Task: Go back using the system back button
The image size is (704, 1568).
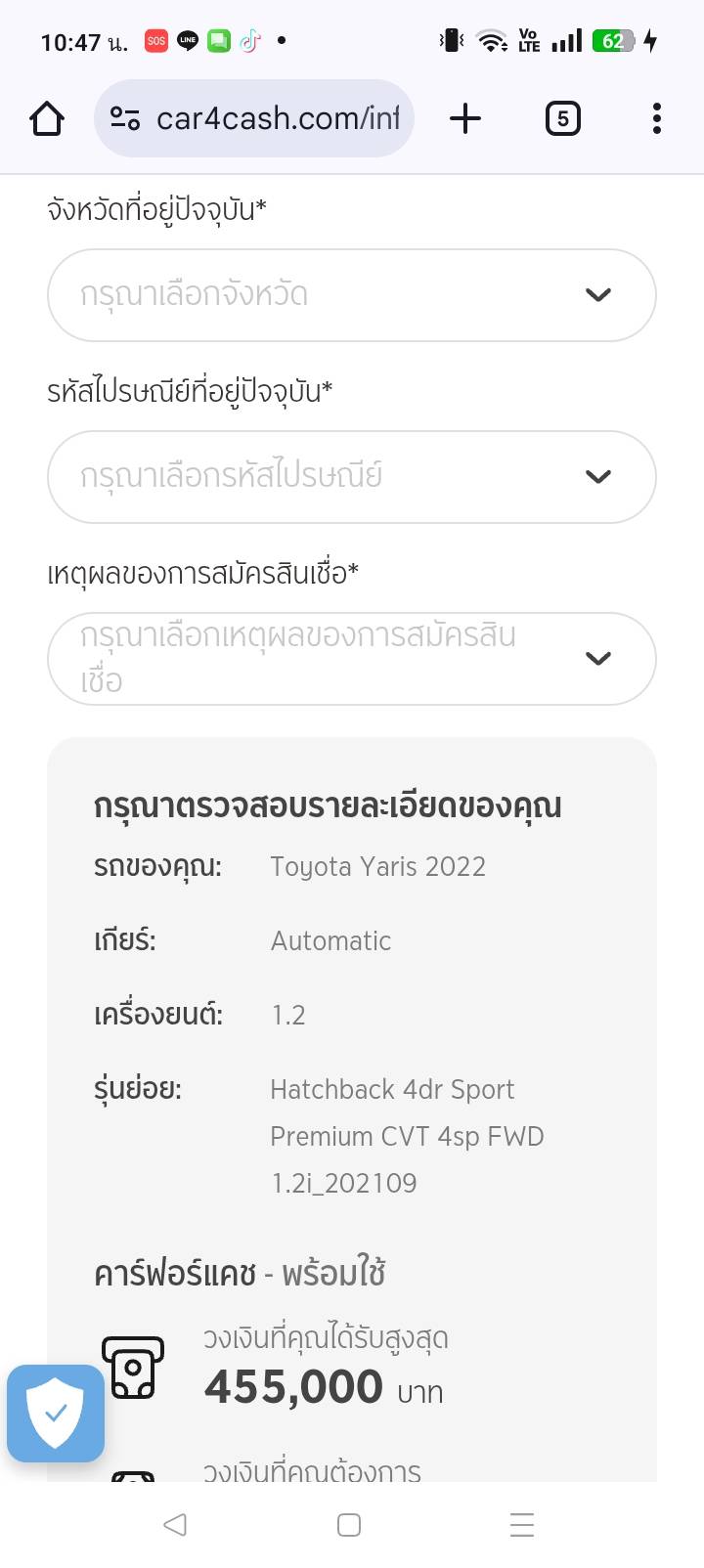Action: point(175,1524)
